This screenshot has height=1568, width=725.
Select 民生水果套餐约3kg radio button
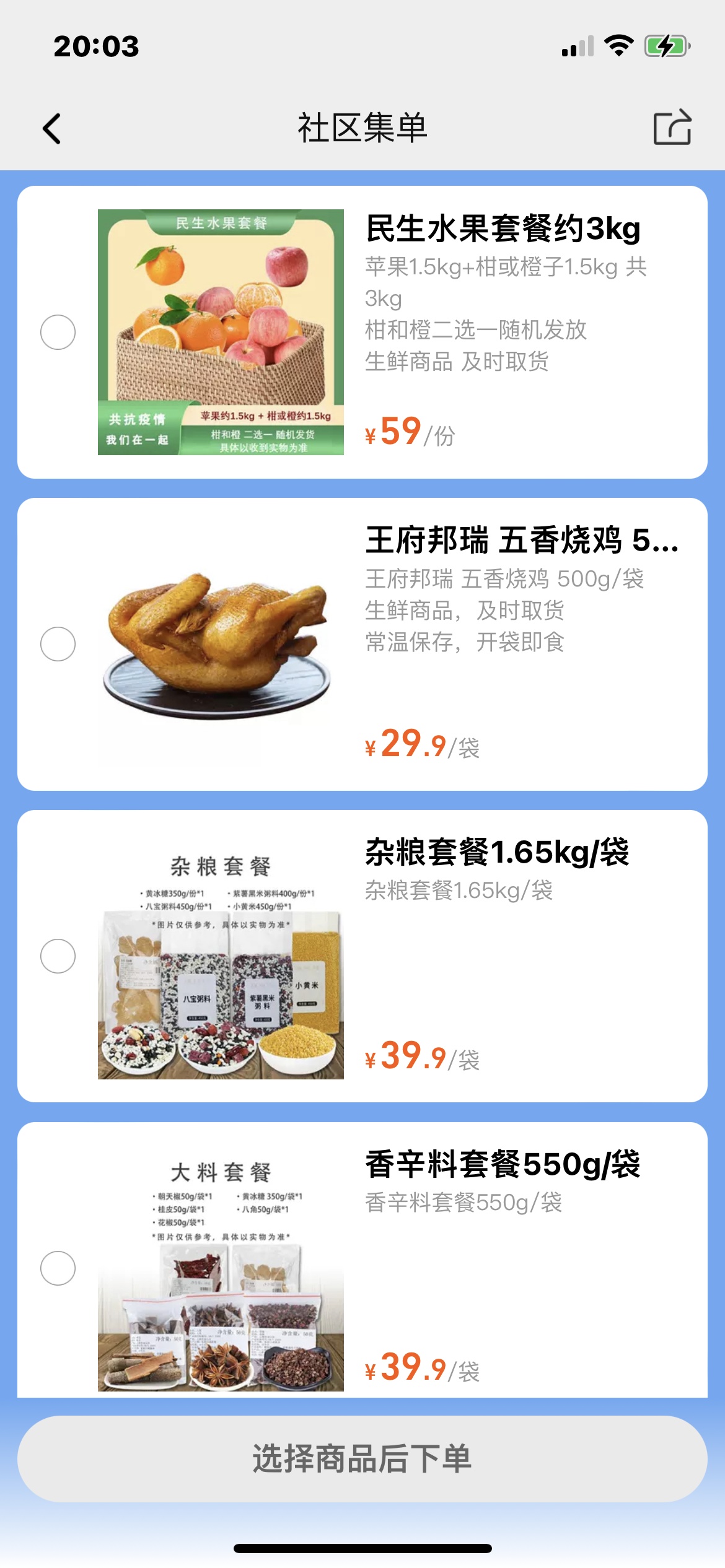coord(58,333)
